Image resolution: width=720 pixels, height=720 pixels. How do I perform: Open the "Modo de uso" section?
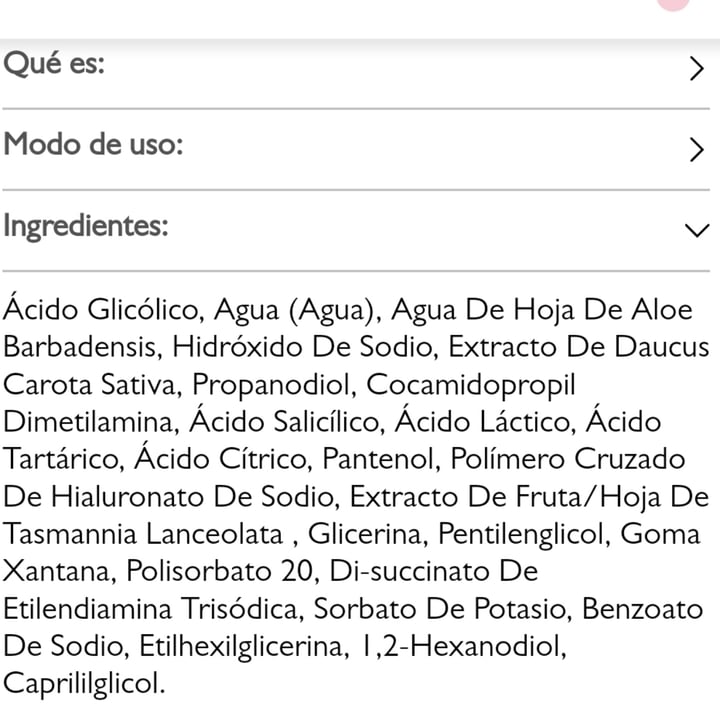click(x=696, y=149)
